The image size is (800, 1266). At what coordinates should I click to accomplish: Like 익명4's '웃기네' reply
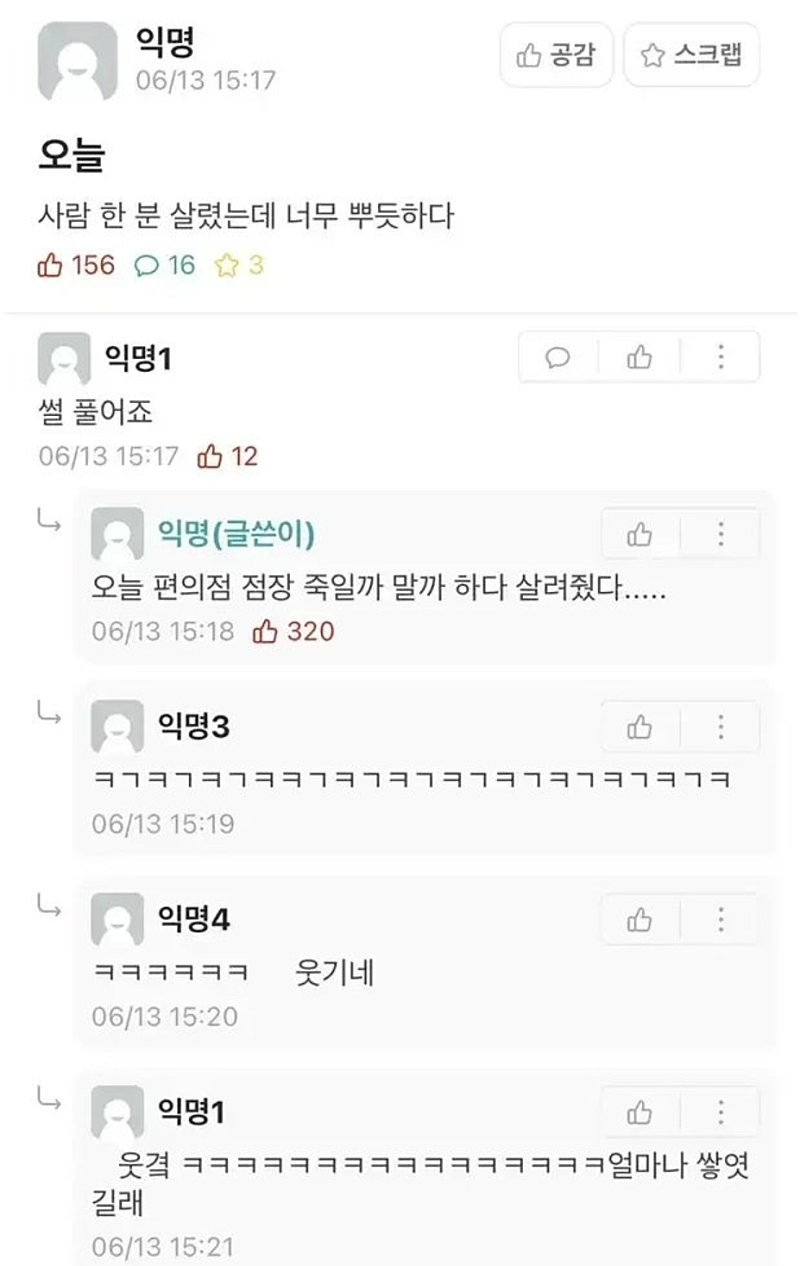[x=640, y=920]
